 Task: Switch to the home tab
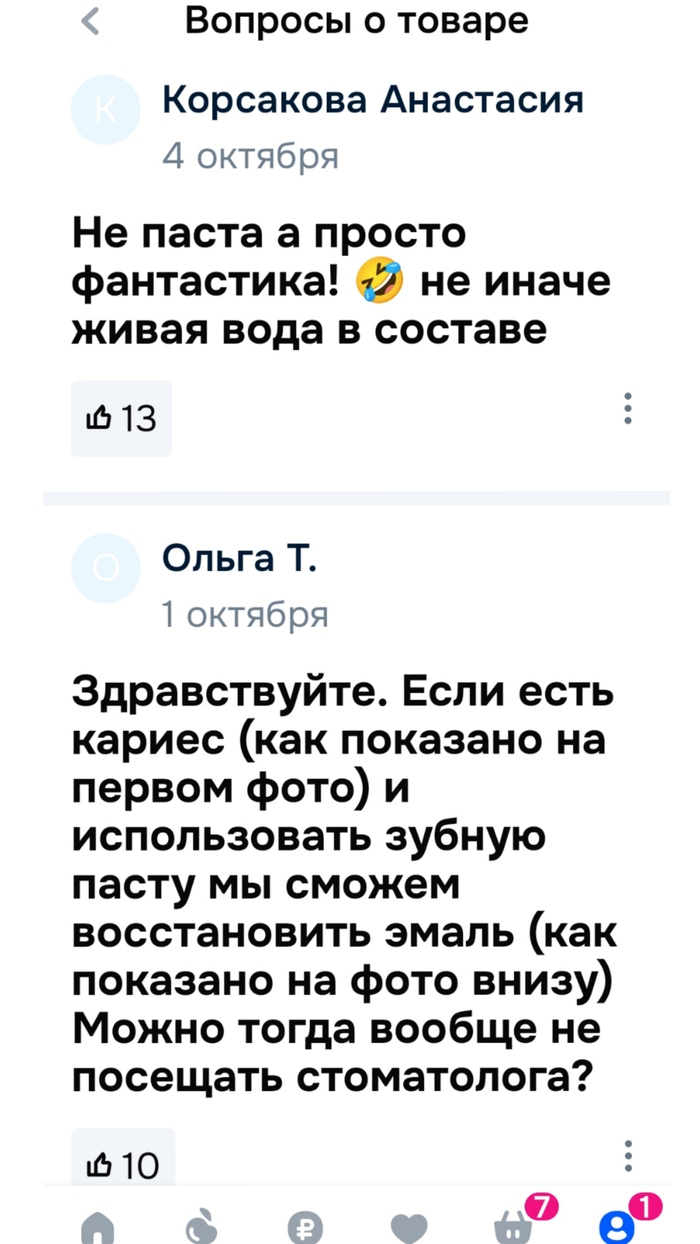pyautogui.click(x=96, y=1226)
